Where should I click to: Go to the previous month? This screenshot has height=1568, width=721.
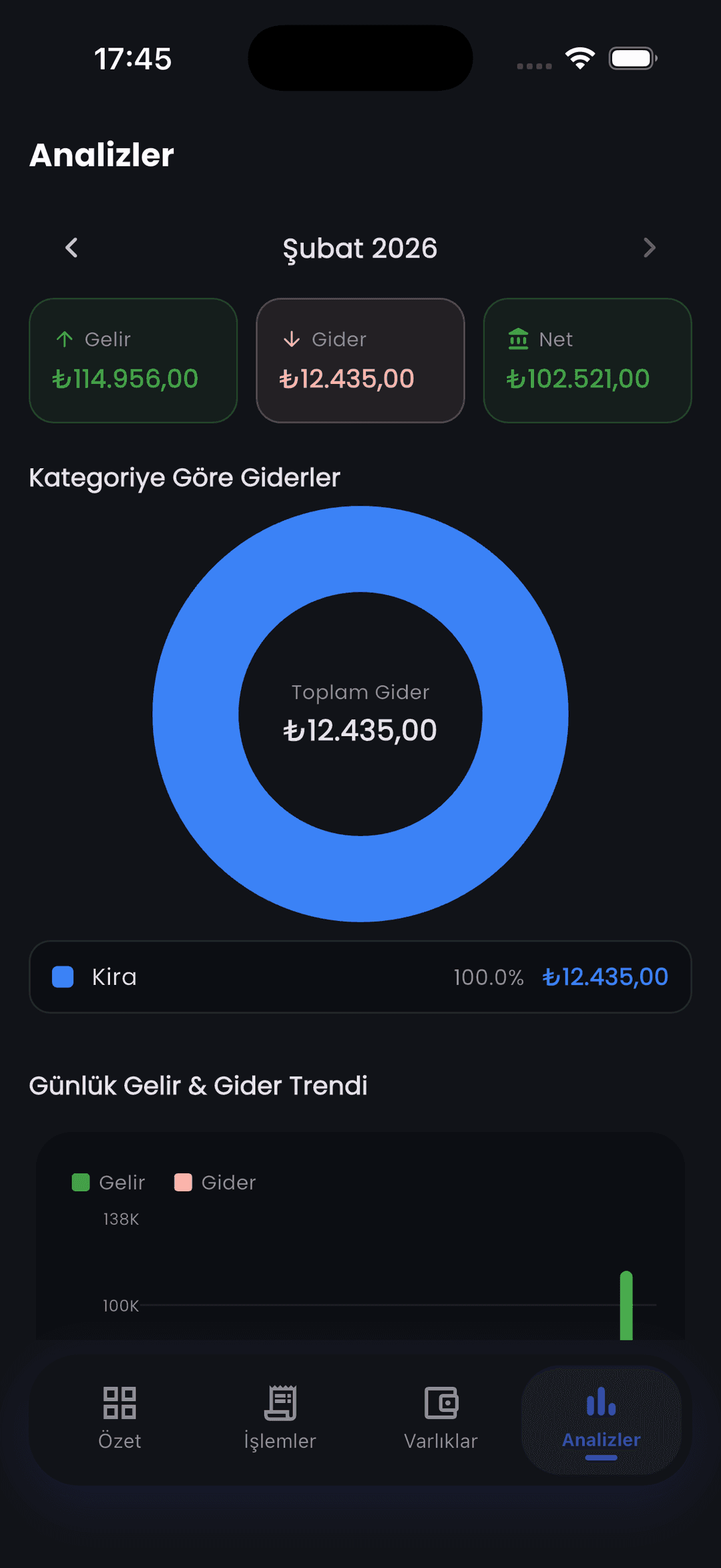(x=71, y=248)
